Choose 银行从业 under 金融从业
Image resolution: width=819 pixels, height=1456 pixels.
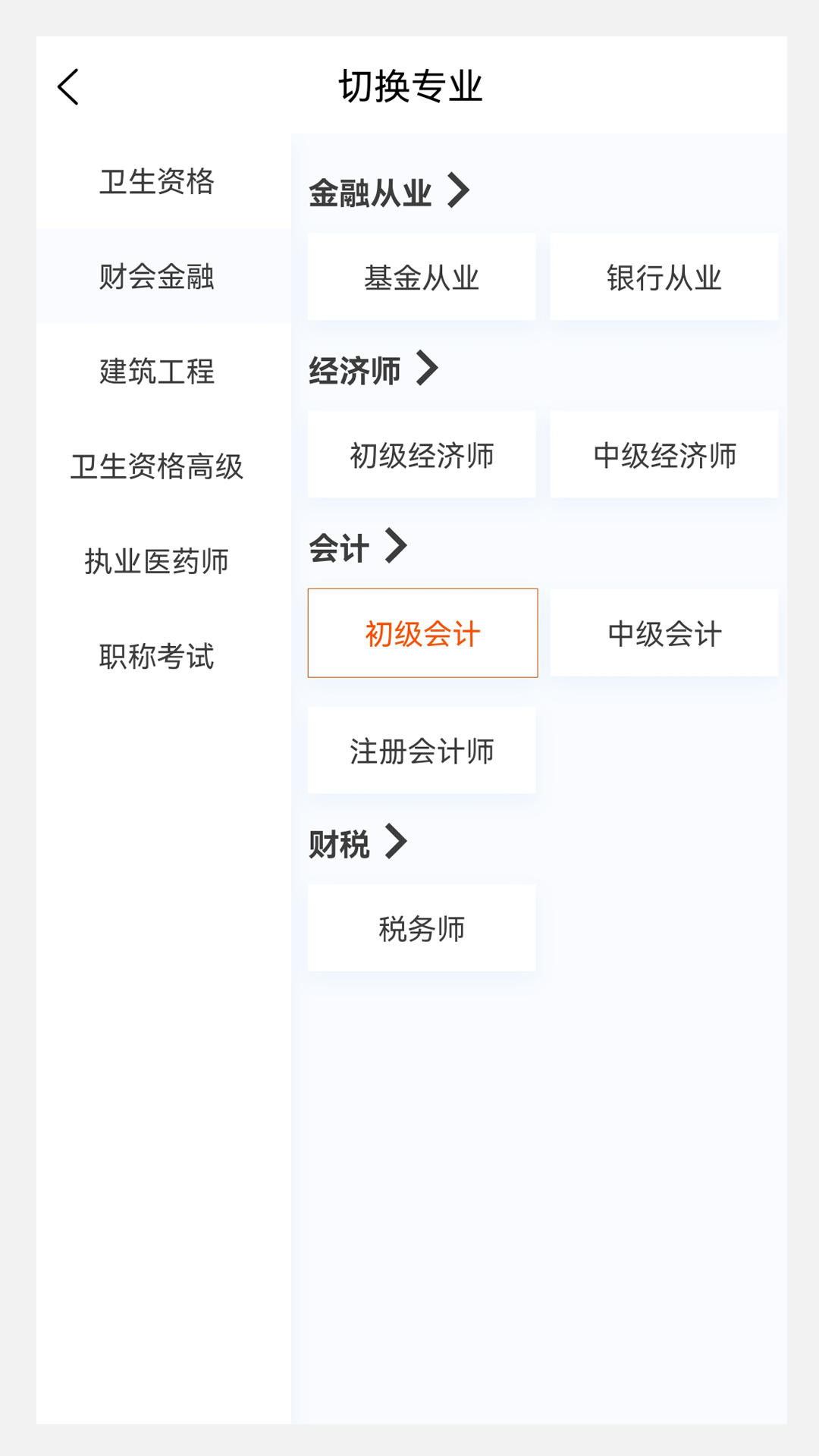(664, 275)
